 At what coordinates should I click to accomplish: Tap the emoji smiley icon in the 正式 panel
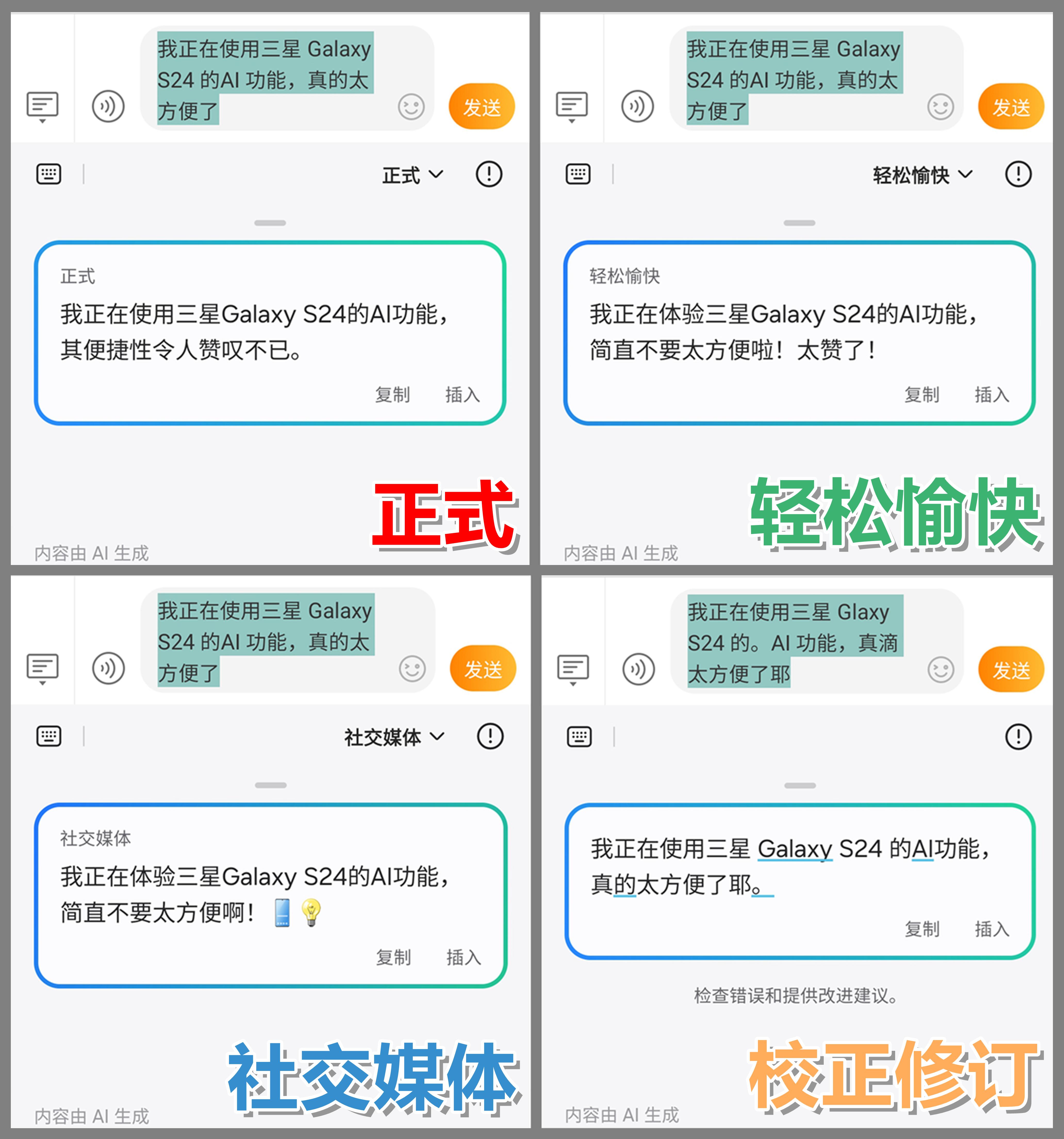coord(410,106)
